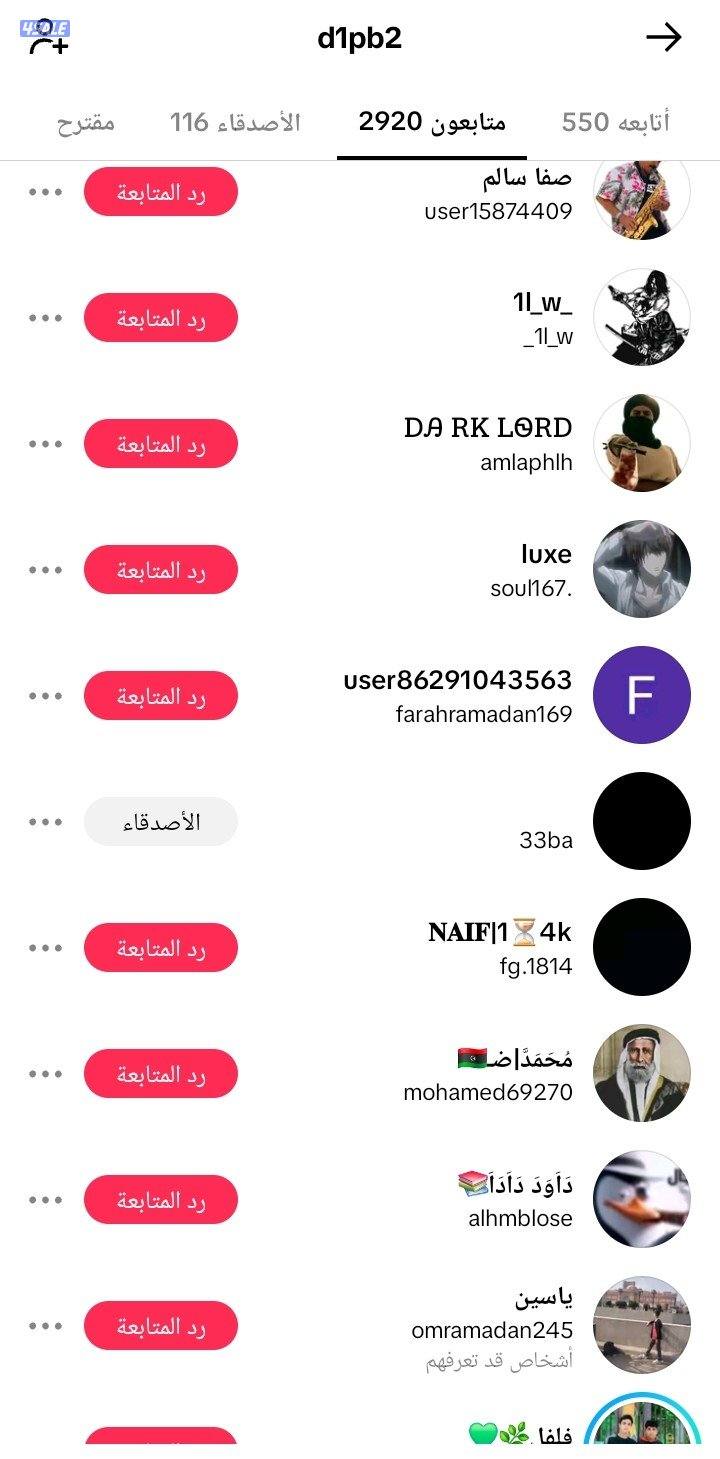Open more options for fg.1814
The width and height of the screenshot is (720, 1459).
pyautogui.click(x=42, y=947)
